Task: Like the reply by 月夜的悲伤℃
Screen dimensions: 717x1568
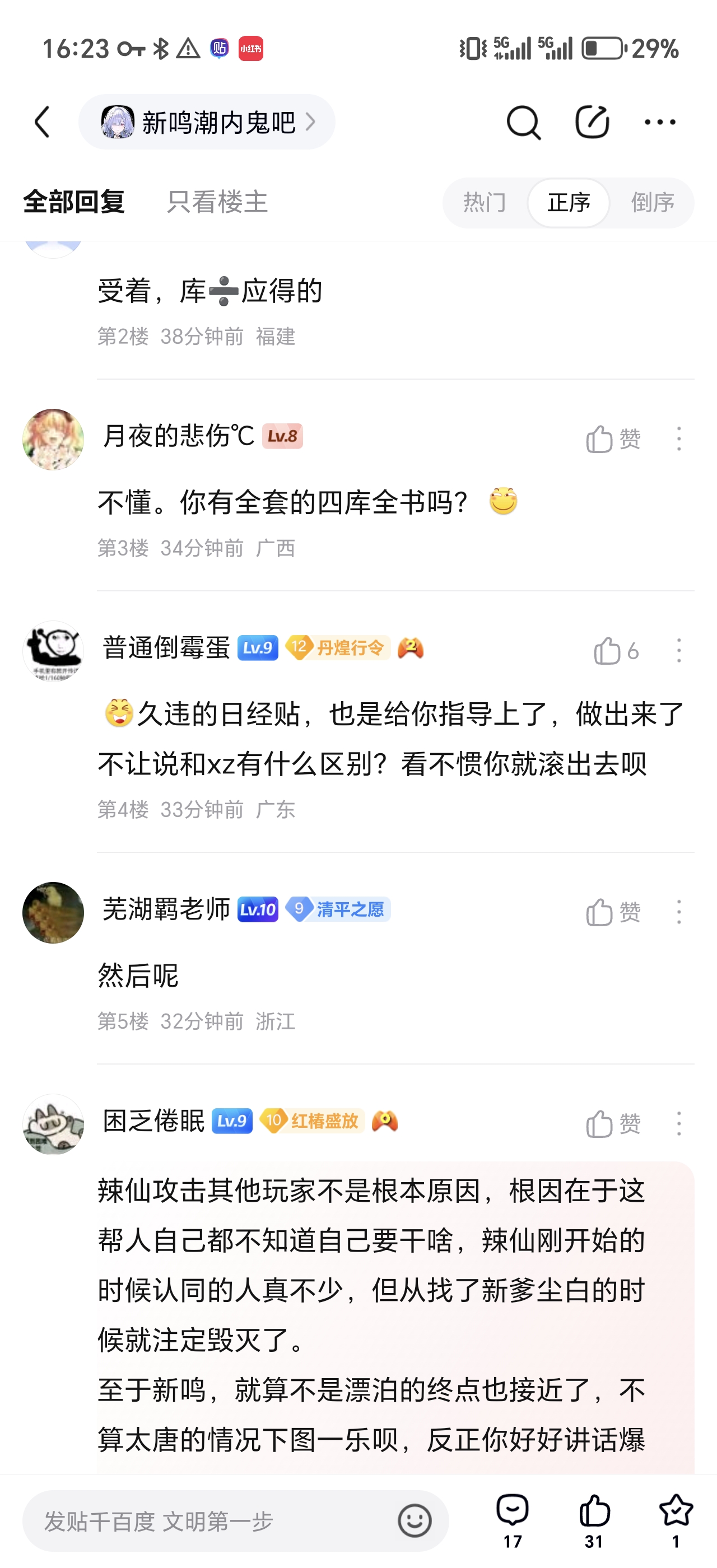Action: 612,439
